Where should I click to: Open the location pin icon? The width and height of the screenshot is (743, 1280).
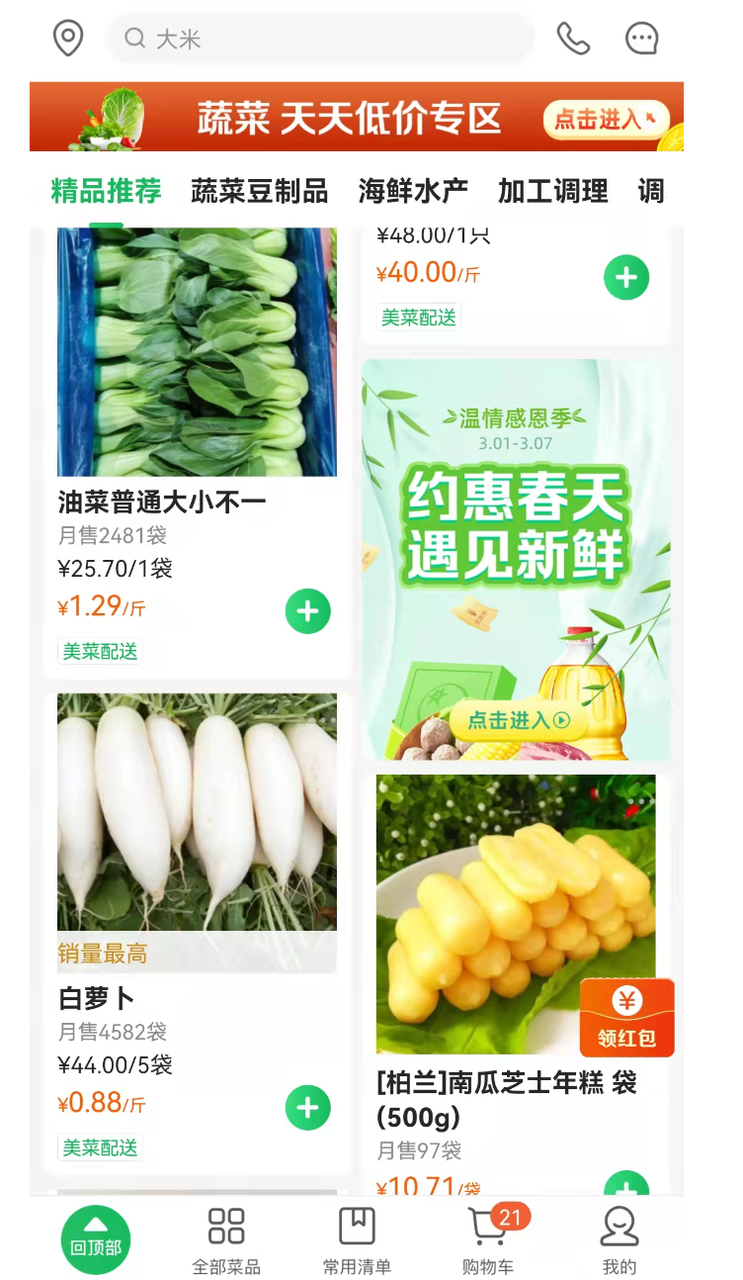click(67, 39)
